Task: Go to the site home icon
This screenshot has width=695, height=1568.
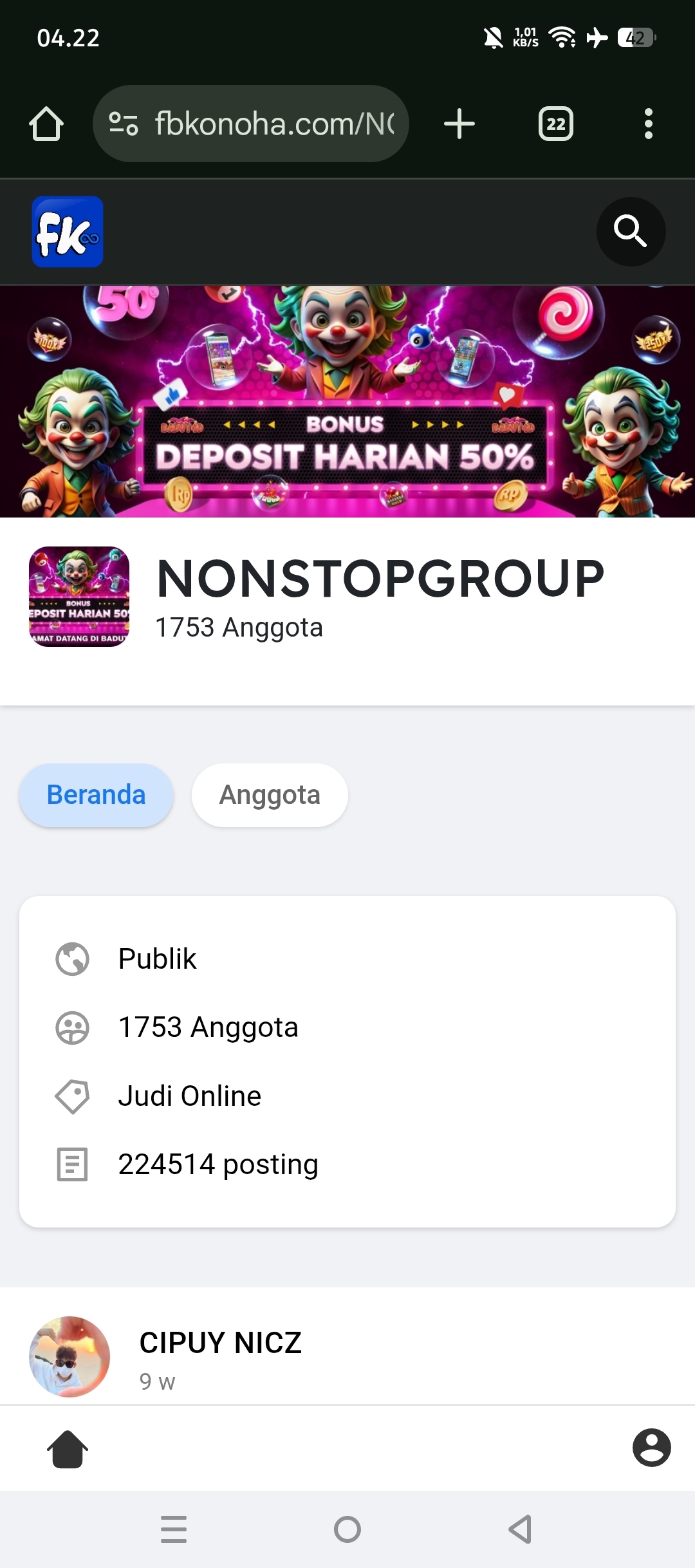Action: (68, 1448)
